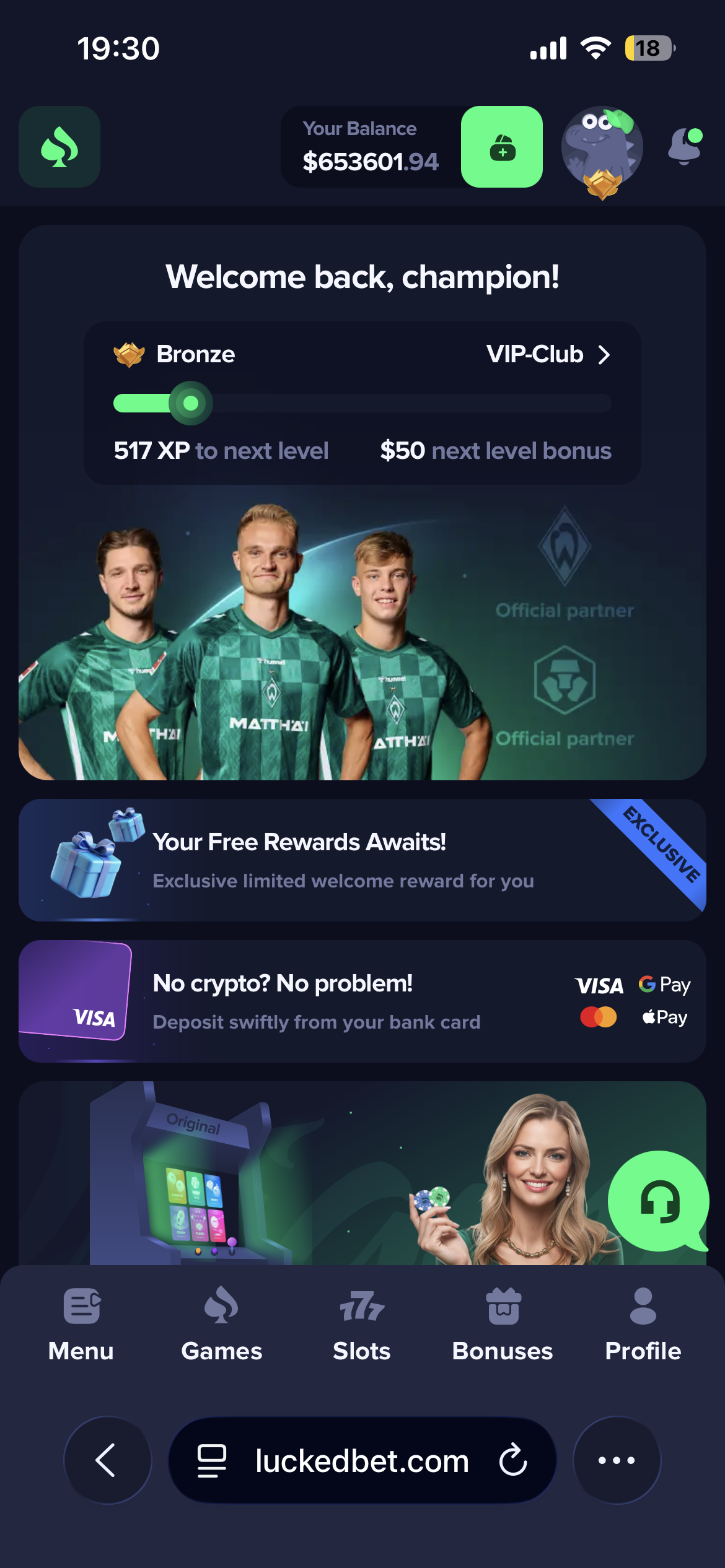Open the green deposit wallet button
This screenshot has width=725, height=1568.
click(502, 147)
